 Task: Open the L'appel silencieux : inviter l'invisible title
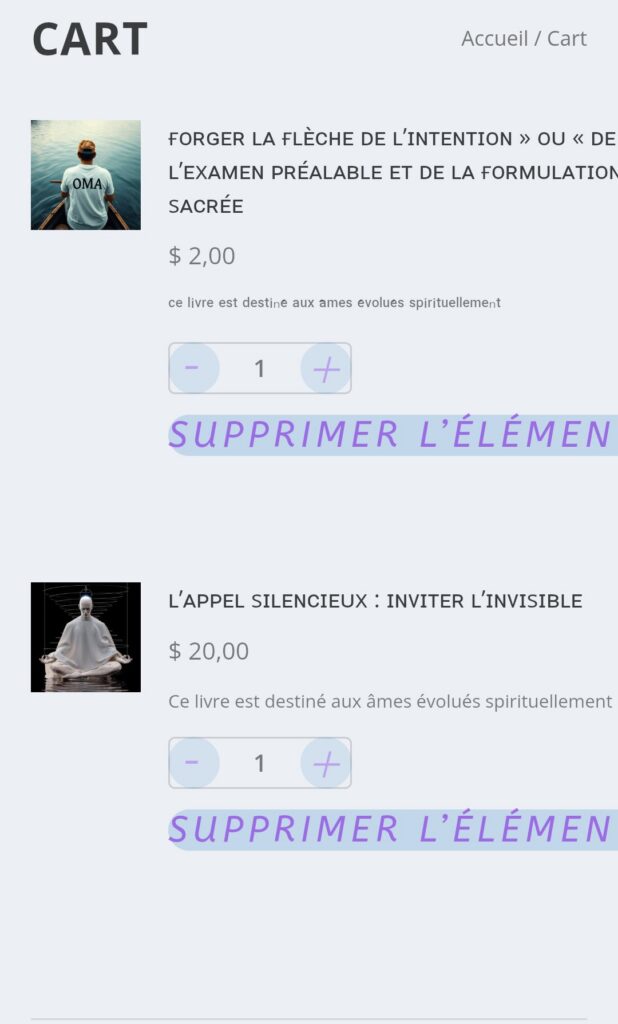click(x=375, y=601)
